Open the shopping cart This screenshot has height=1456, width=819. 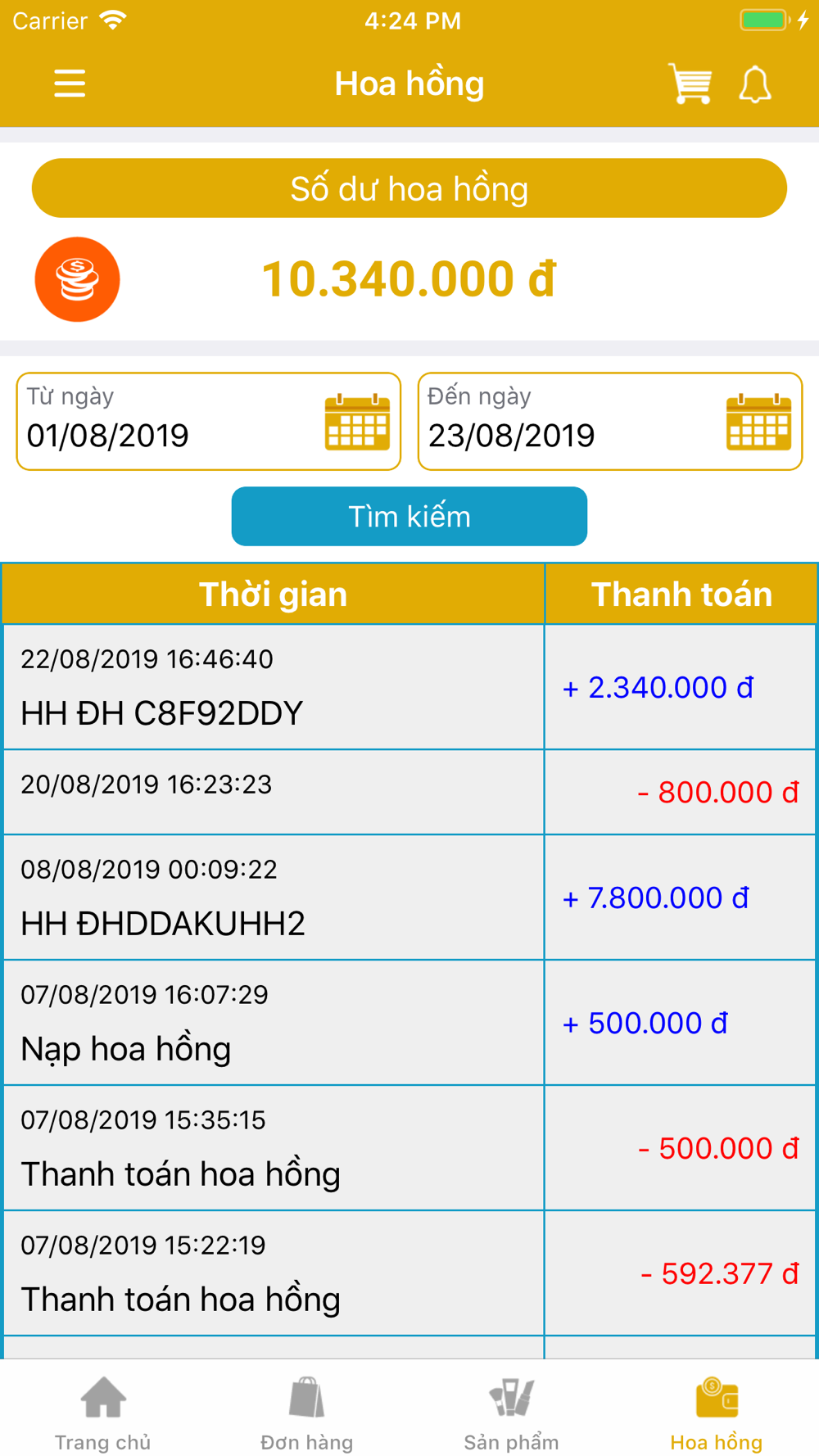(x=690, y=84)
